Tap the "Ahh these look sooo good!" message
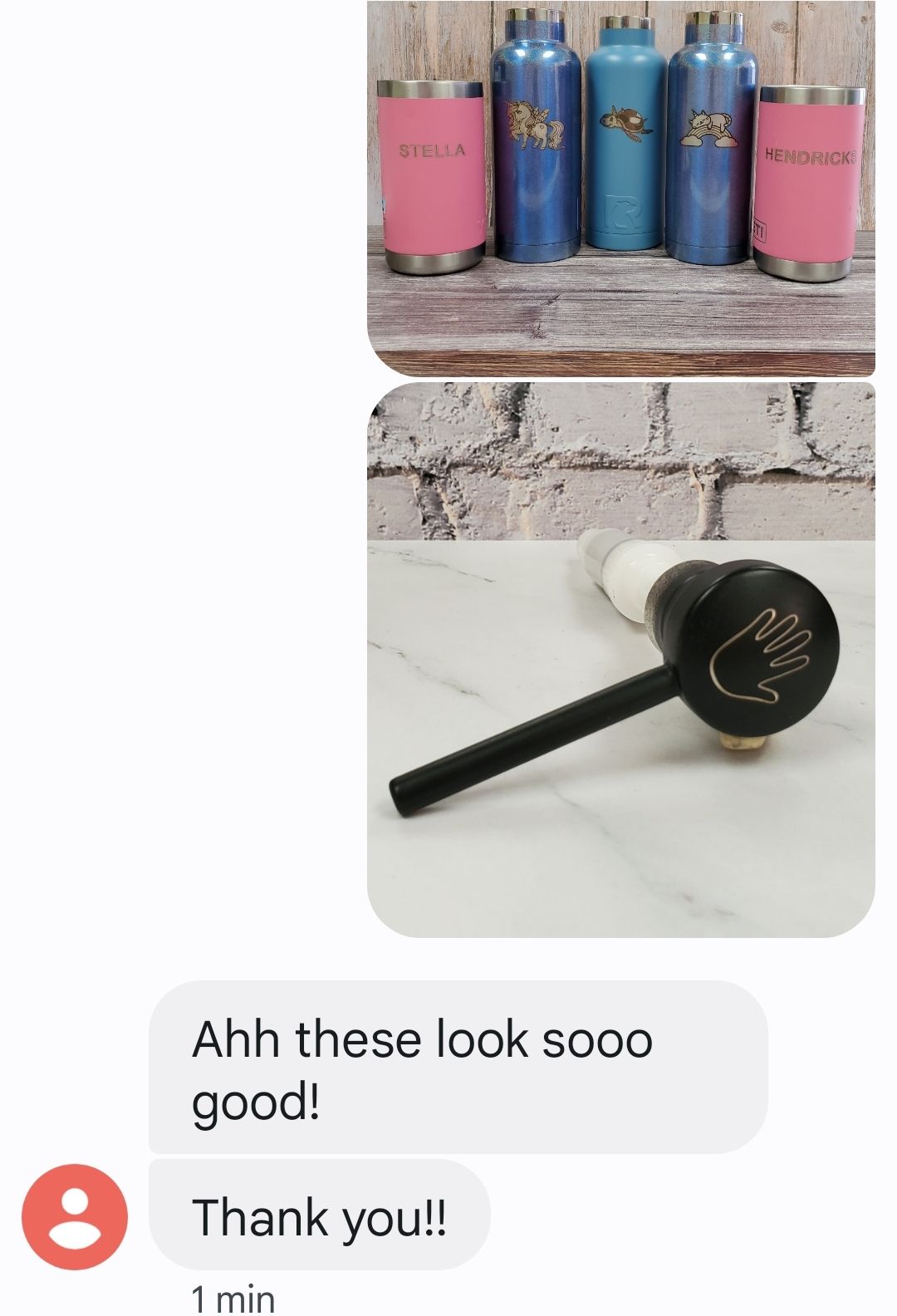This screenshot has height=1316, width=897. click(457, 1068)
